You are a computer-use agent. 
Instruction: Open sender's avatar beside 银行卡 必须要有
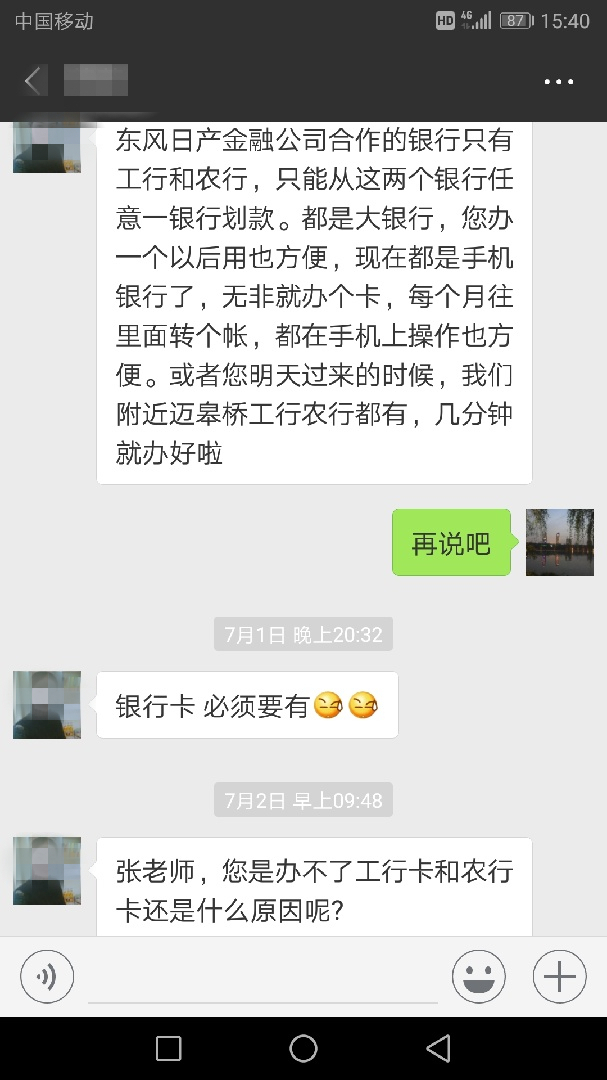click(x=47, y=705)
